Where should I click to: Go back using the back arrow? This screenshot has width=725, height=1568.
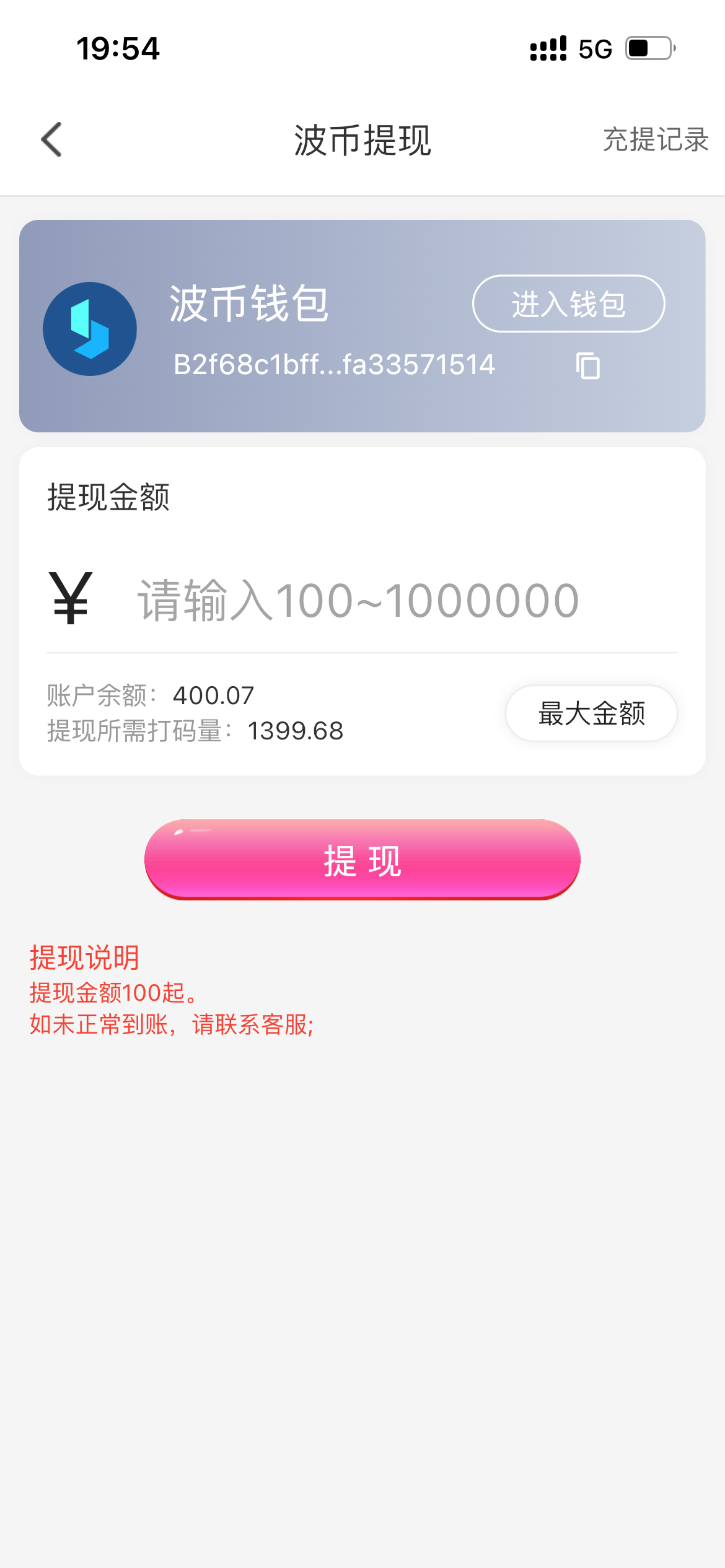[x=51, y=139]
